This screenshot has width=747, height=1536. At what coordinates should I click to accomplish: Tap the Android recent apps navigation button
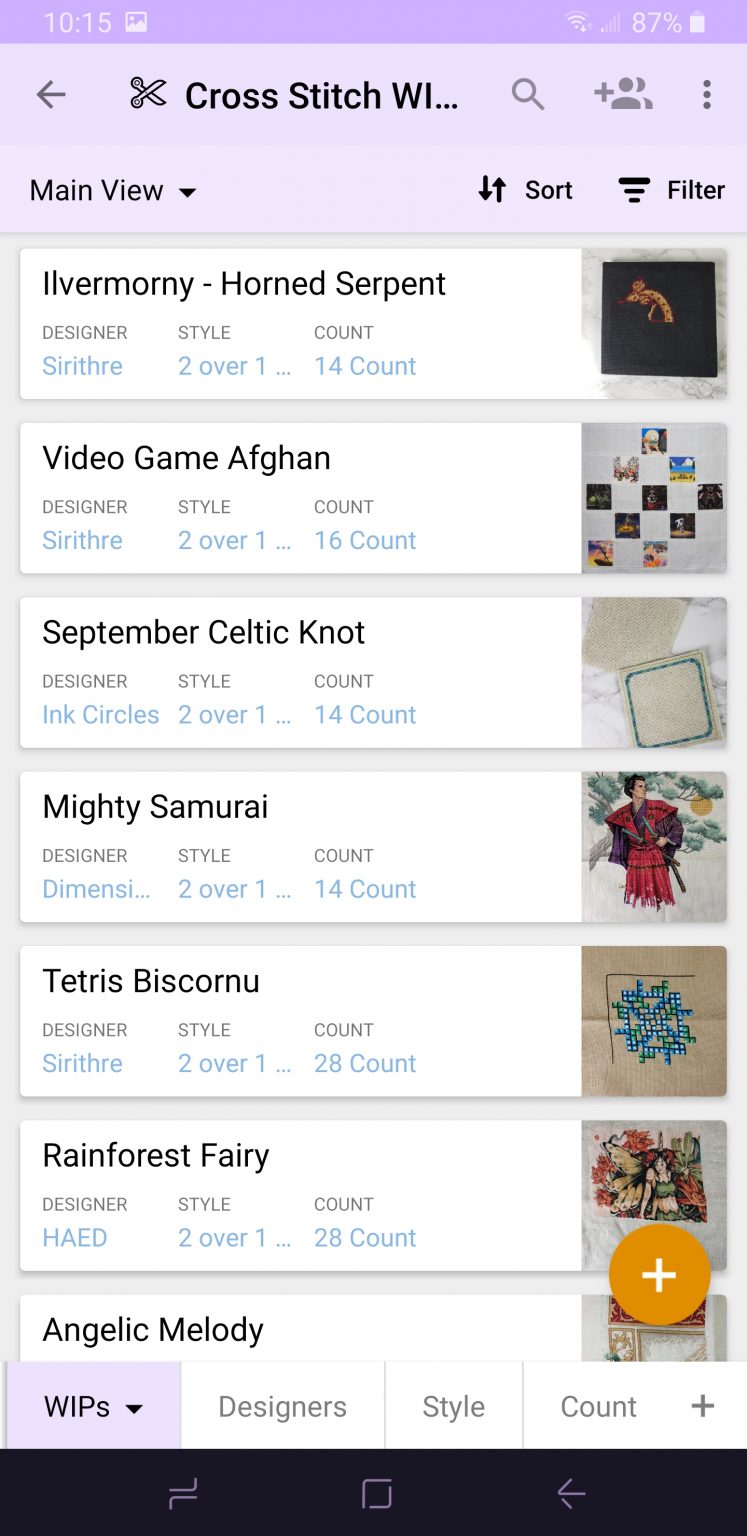coord(182,1493)
